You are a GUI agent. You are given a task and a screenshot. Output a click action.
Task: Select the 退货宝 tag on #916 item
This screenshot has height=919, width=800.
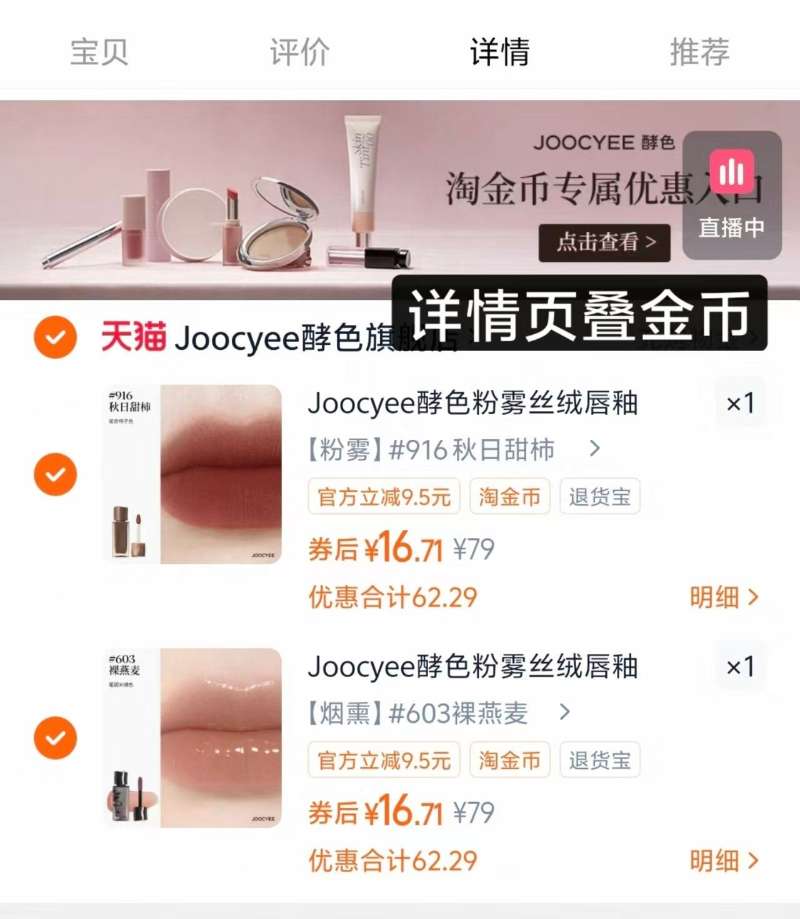coord(600,497)
